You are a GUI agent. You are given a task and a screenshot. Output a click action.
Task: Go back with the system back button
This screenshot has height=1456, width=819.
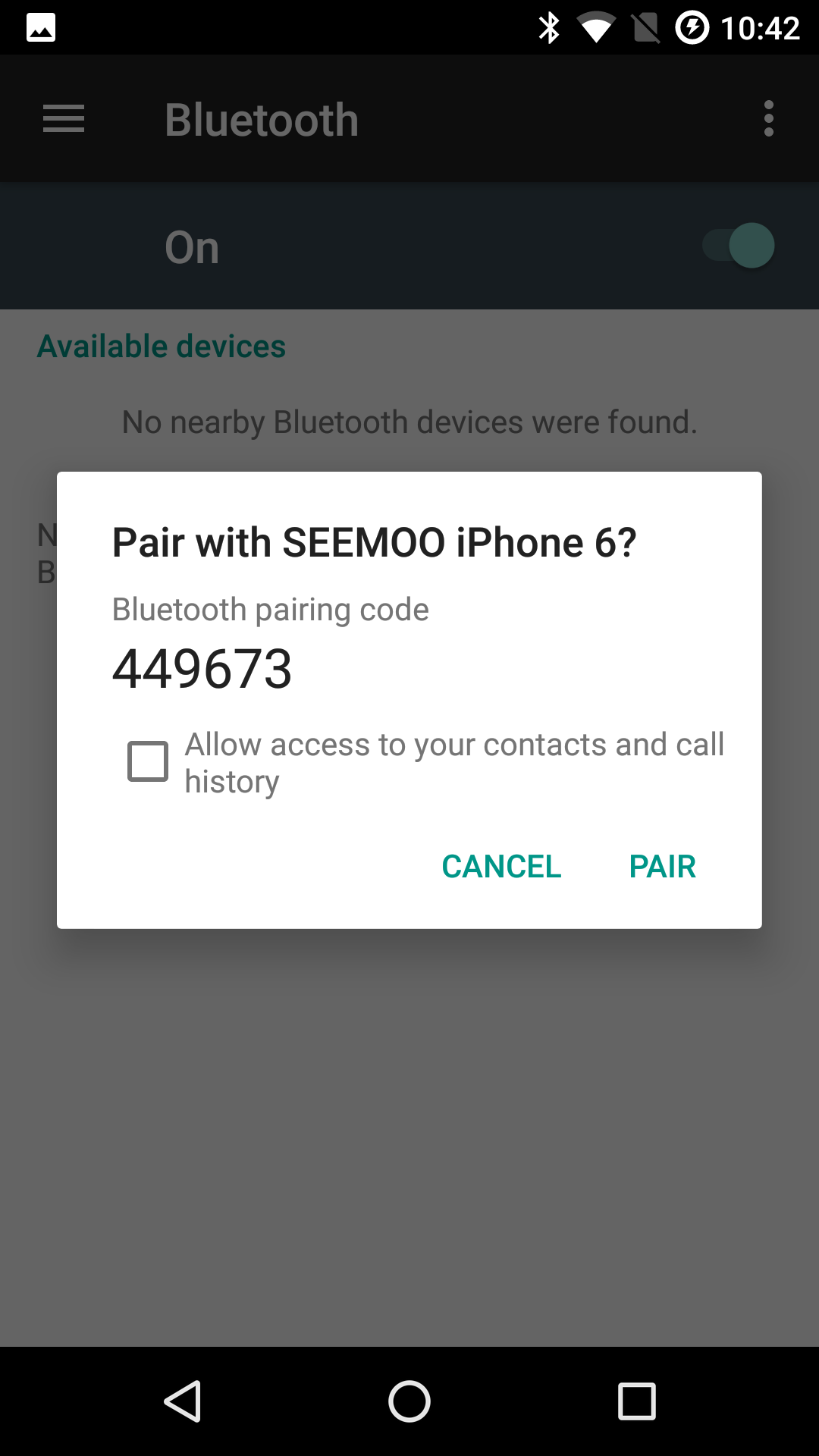pyautogui.click(x=183, y=1401)
